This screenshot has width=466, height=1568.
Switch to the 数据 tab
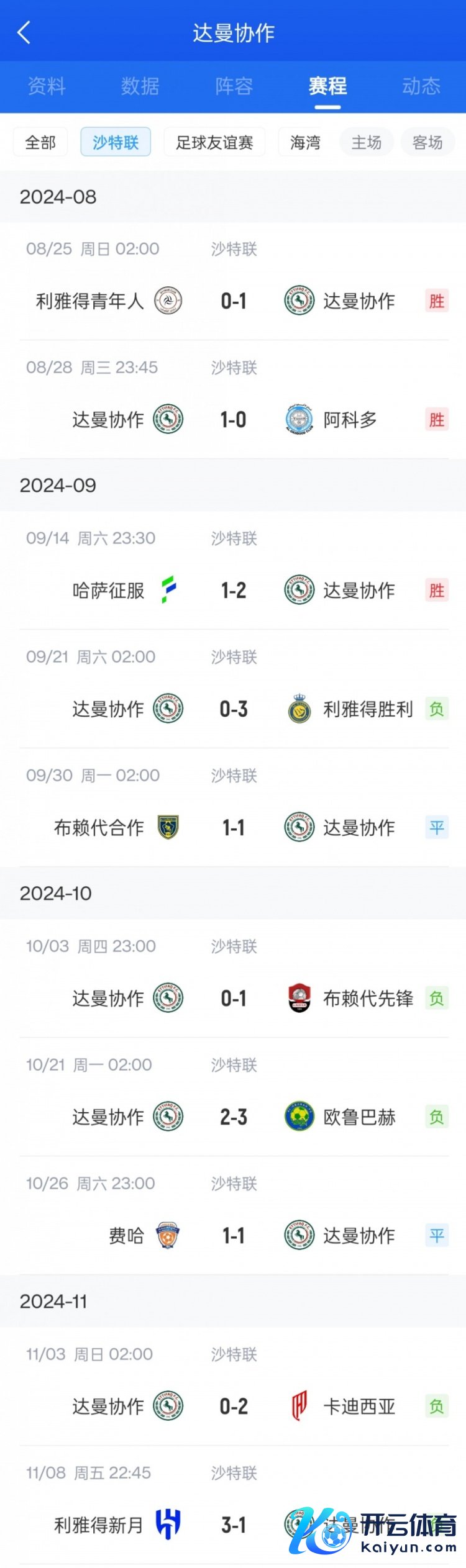coord(140,86)
